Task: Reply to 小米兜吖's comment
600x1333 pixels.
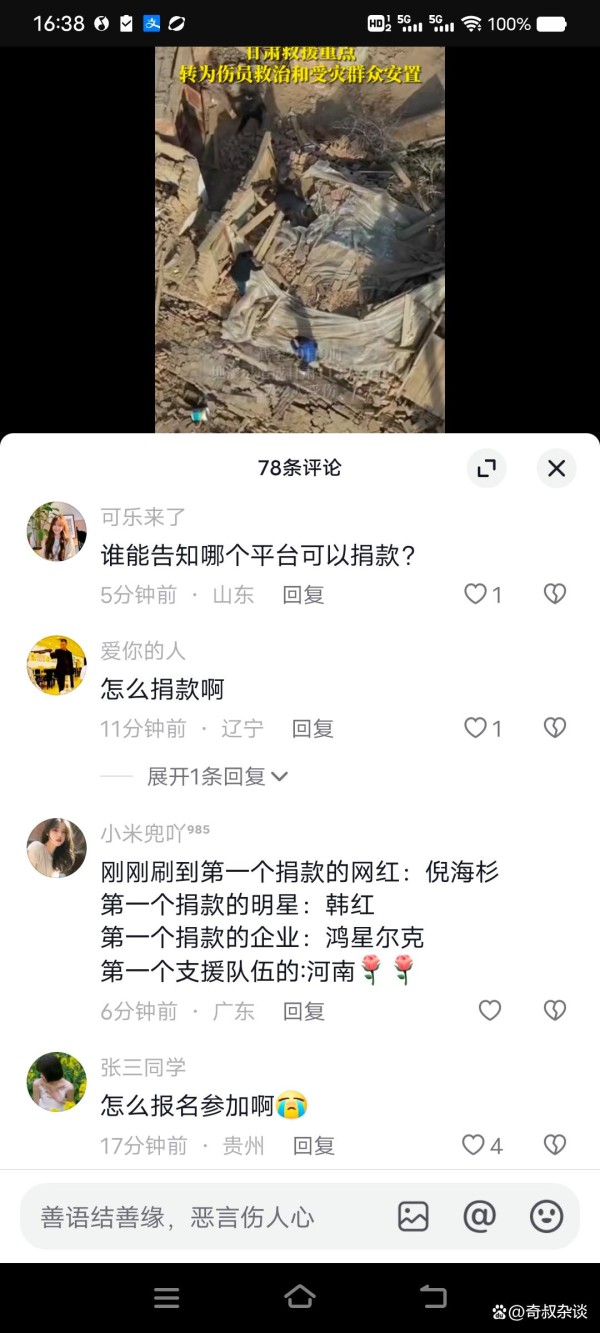Action: (303, 1011)
